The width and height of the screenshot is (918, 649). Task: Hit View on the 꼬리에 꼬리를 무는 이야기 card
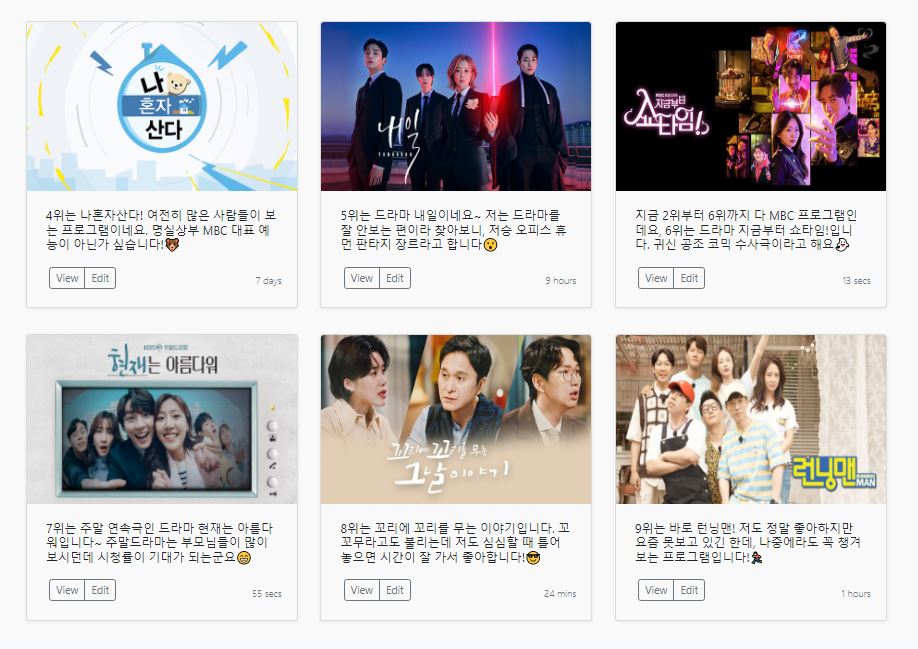(362, 590)
